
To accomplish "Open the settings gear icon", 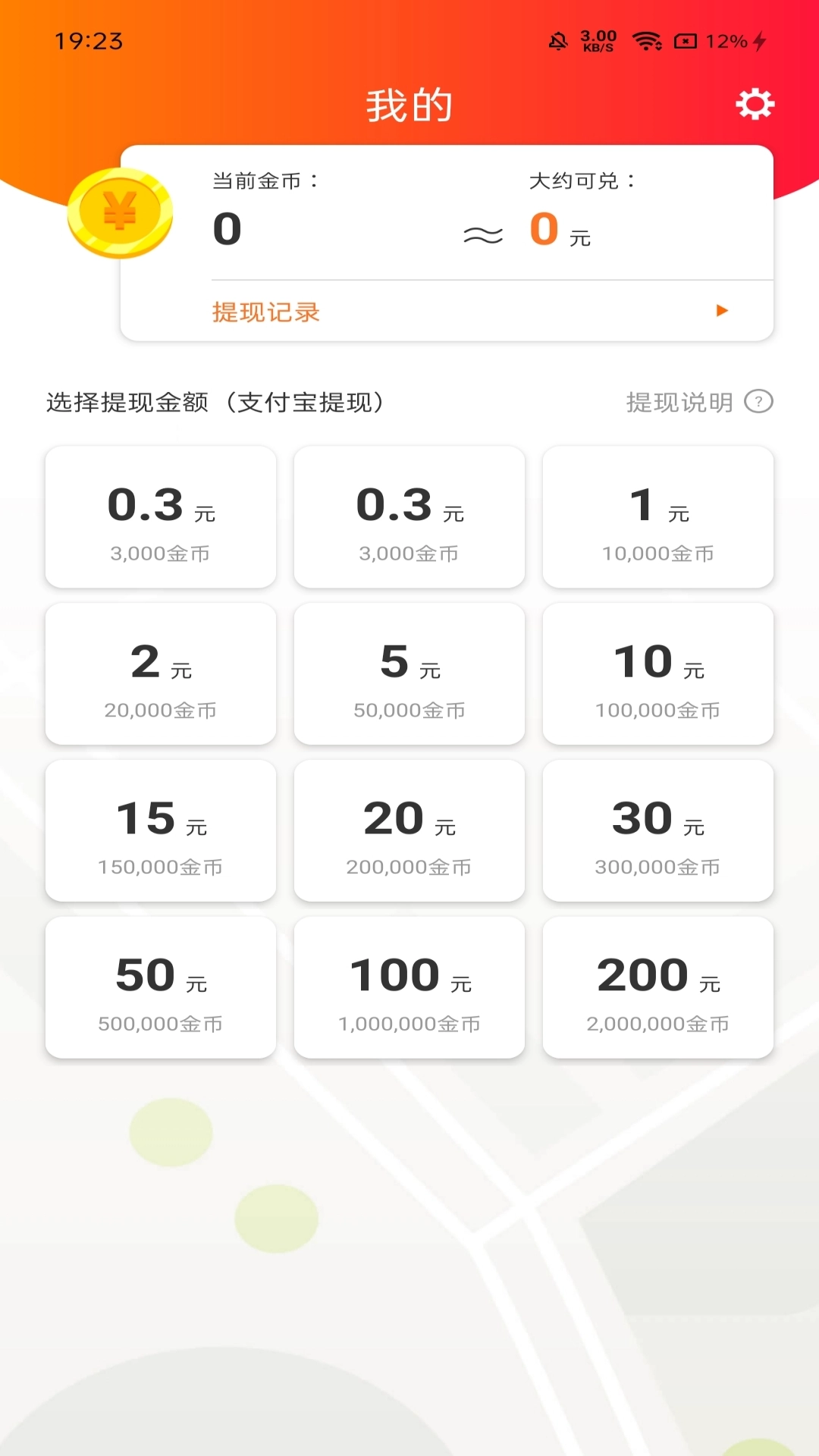I will tap(754, 105).
